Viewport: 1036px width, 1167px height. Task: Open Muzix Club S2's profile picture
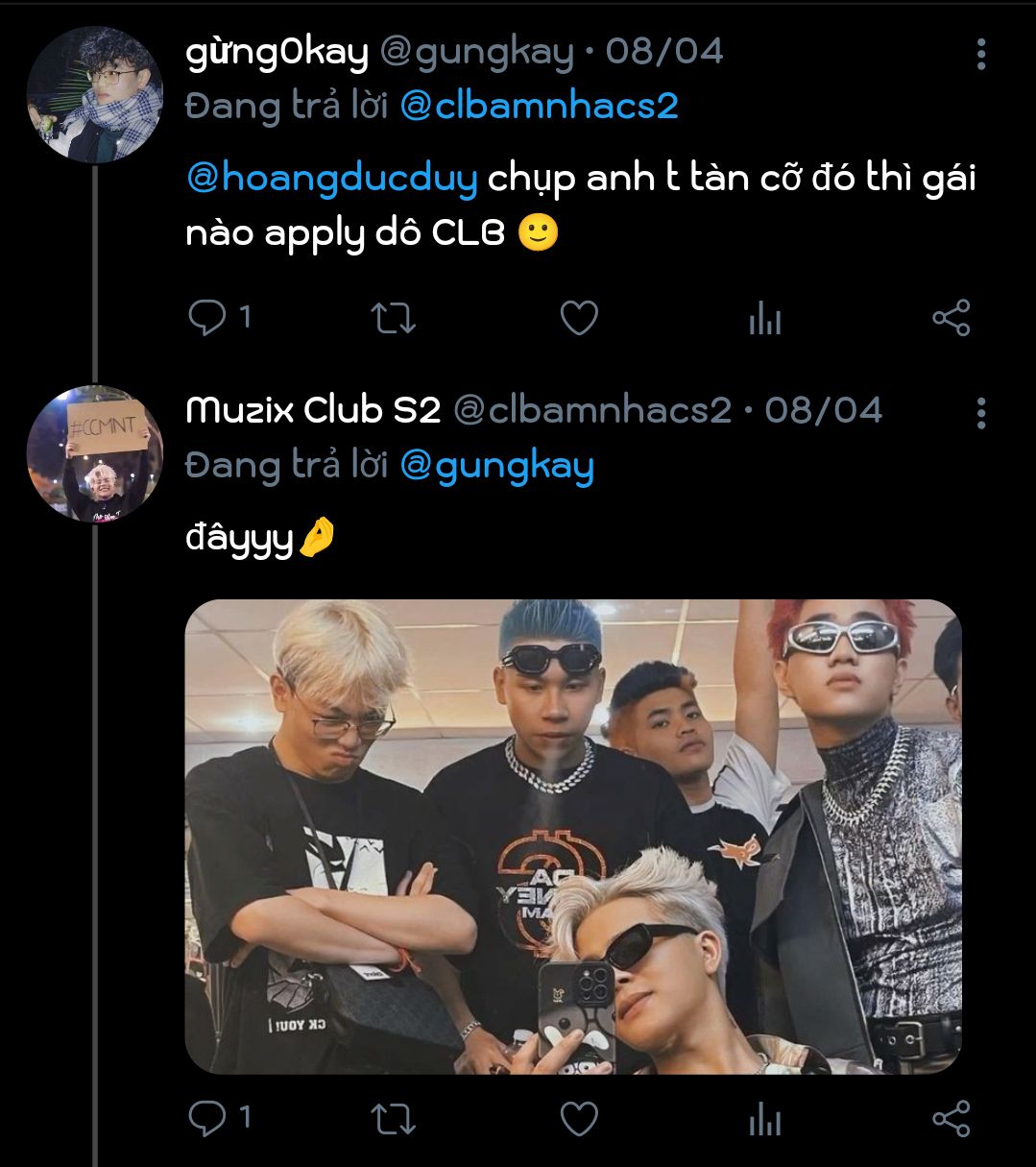tap(94, 454)
